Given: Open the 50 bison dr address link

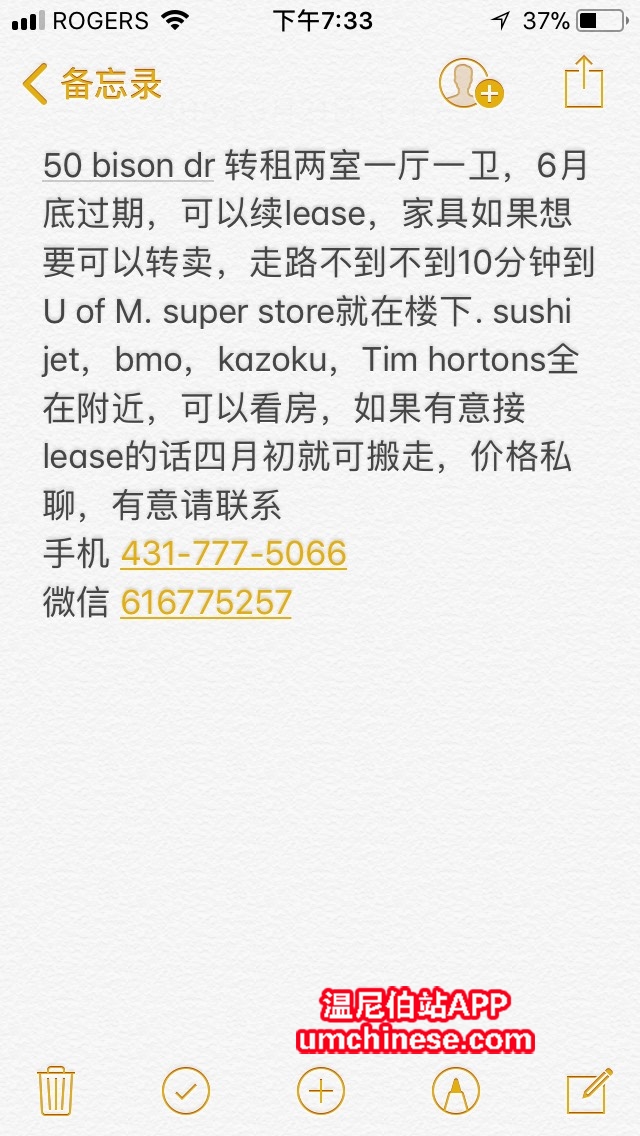Looking at the screenshot, I should click(128, 166).
